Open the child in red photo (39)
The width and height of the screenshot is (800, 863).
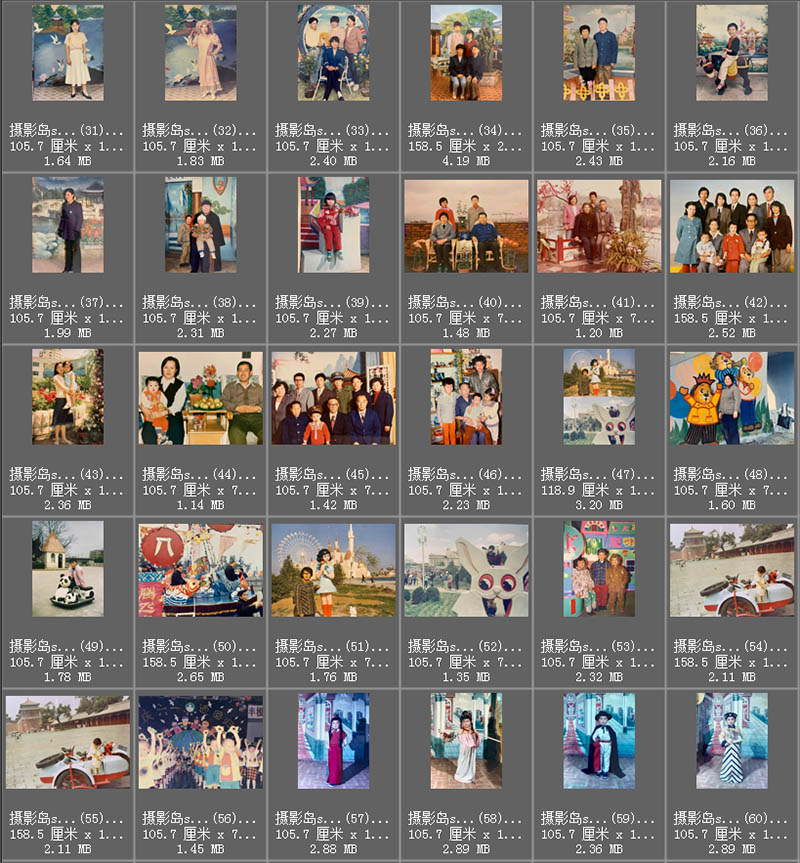[x=333, y=225]
